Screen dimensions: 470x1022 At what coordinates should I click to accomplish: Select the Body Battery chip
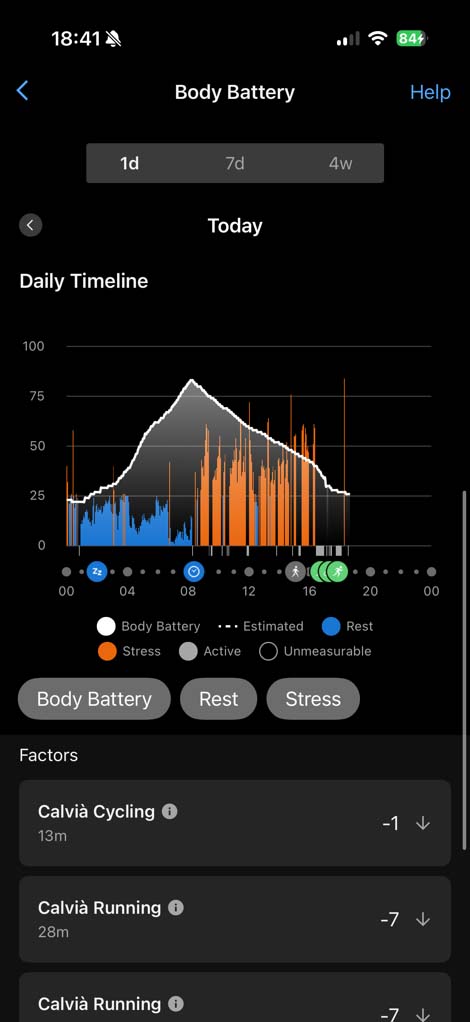[95, 699]
